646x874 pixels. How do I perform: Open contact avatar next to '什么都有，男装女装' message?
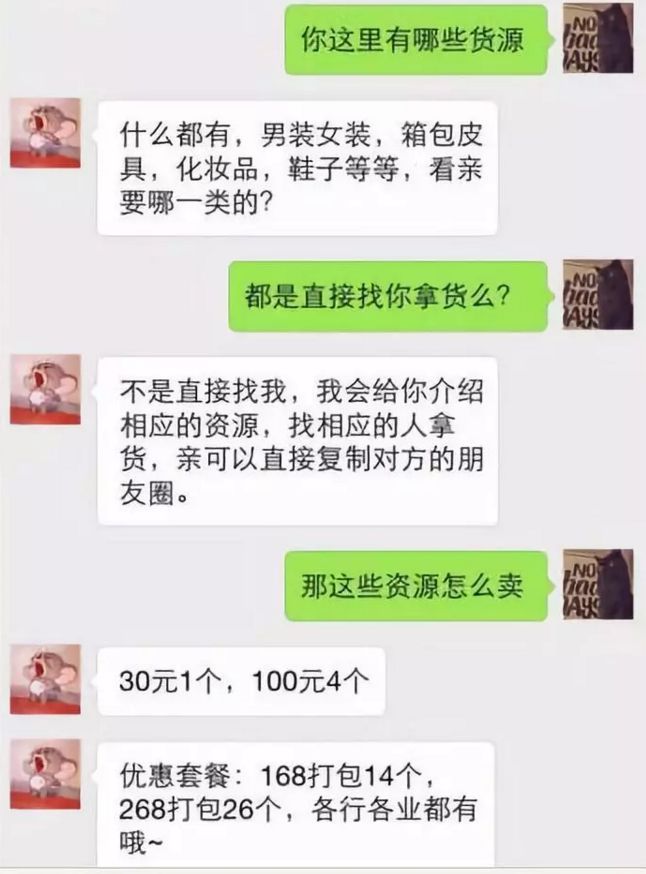[45, 133]
